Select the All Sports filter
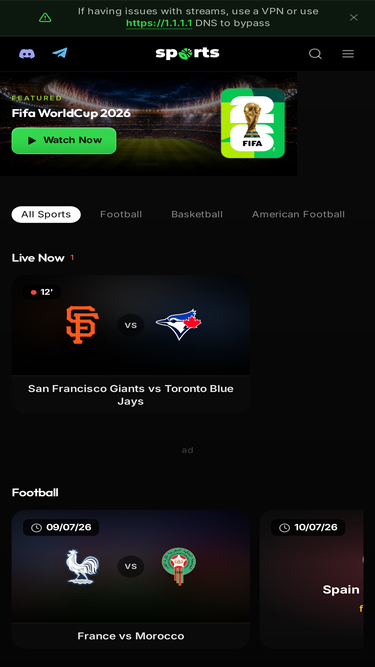 click(46, 214)
